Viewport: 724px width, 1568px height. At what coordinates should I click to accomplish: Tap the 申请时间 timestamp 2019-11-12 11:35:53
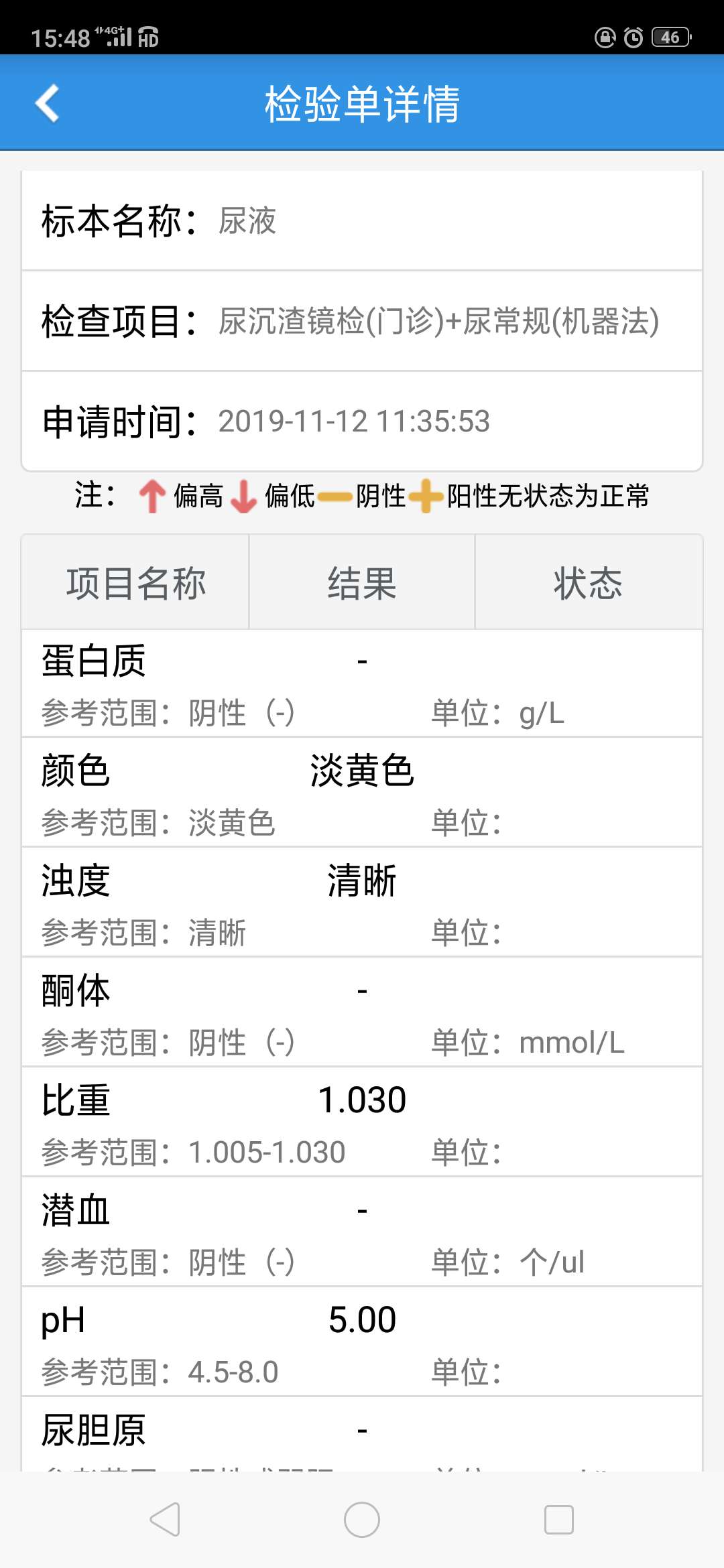(355, 421)
